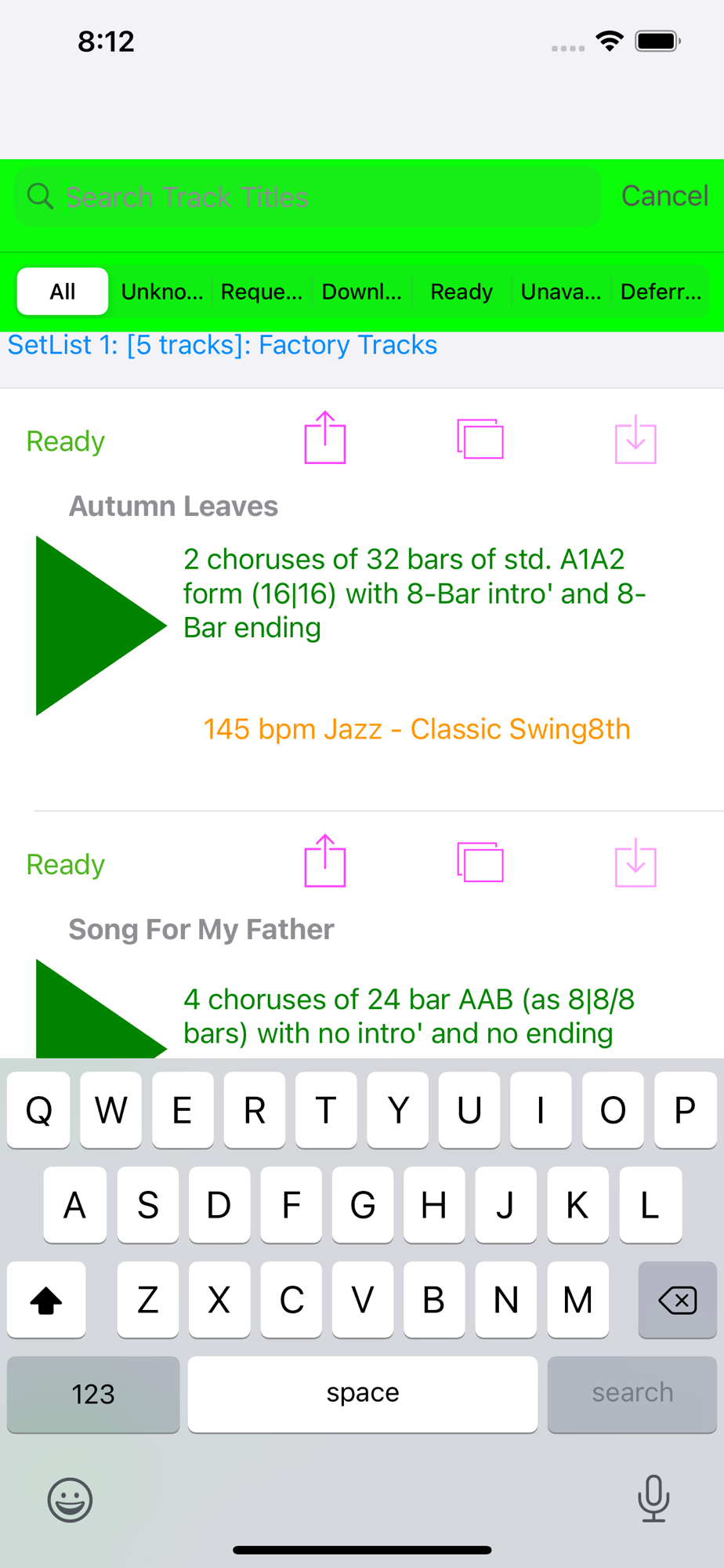Image resolution: width=724 pixels, height=1568 pixels.
Task: Switch to the Deferred filter segment
Action: click(x=661, y=292)
